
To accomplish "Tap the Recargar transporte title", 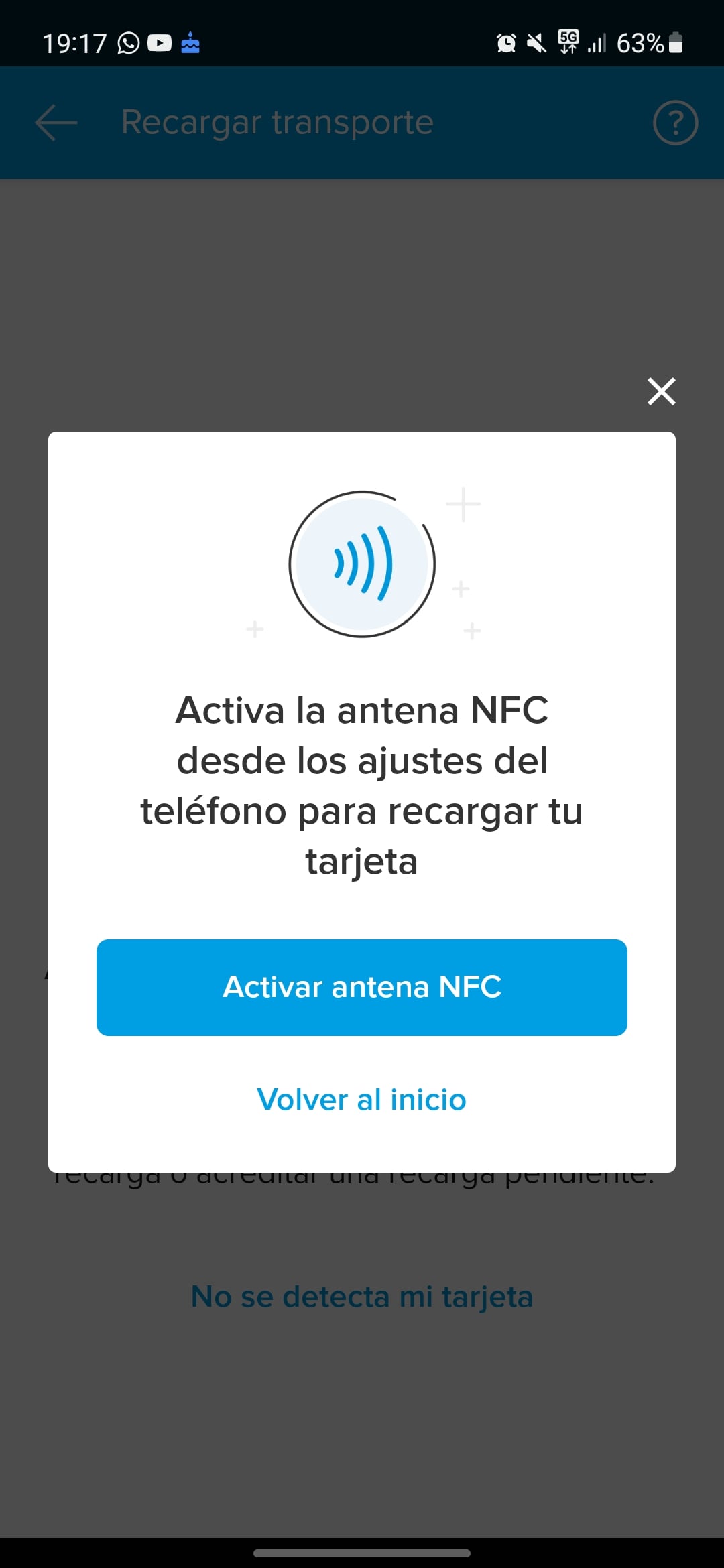I will pyautogui.click(x=276, y=122).
